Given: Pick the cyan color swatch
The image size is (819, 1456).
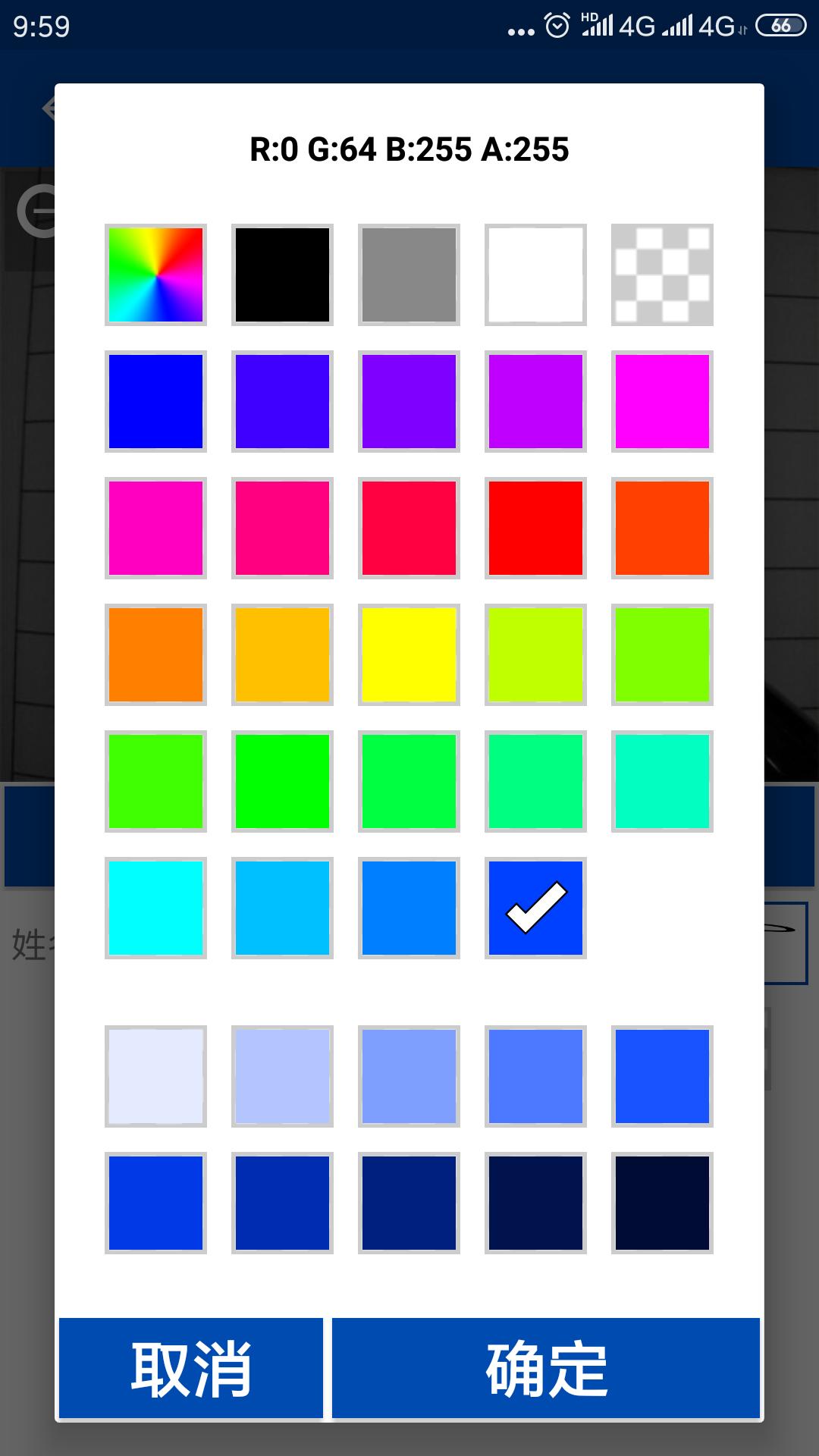Looking at the screenshot, I should [x=155, y=908].
